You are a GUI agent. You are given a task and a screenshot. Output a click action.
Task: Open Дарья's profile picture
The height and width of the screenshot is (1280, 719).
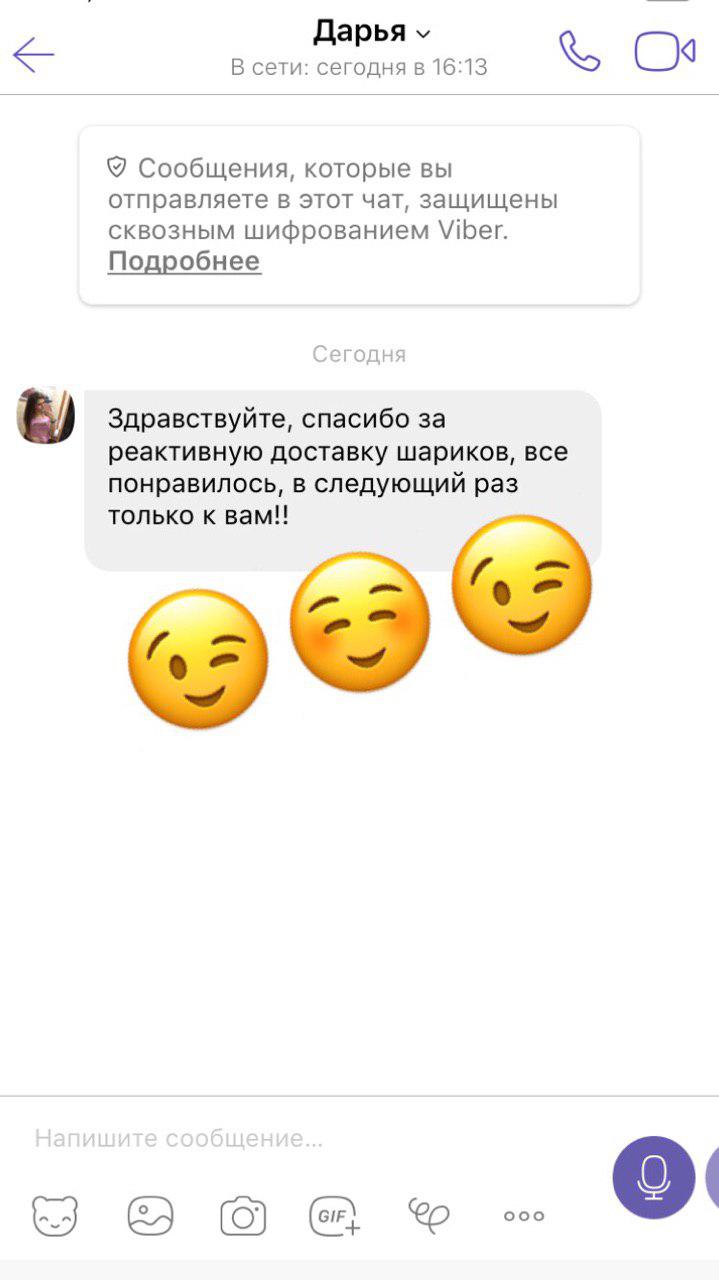tap(45, 415)
